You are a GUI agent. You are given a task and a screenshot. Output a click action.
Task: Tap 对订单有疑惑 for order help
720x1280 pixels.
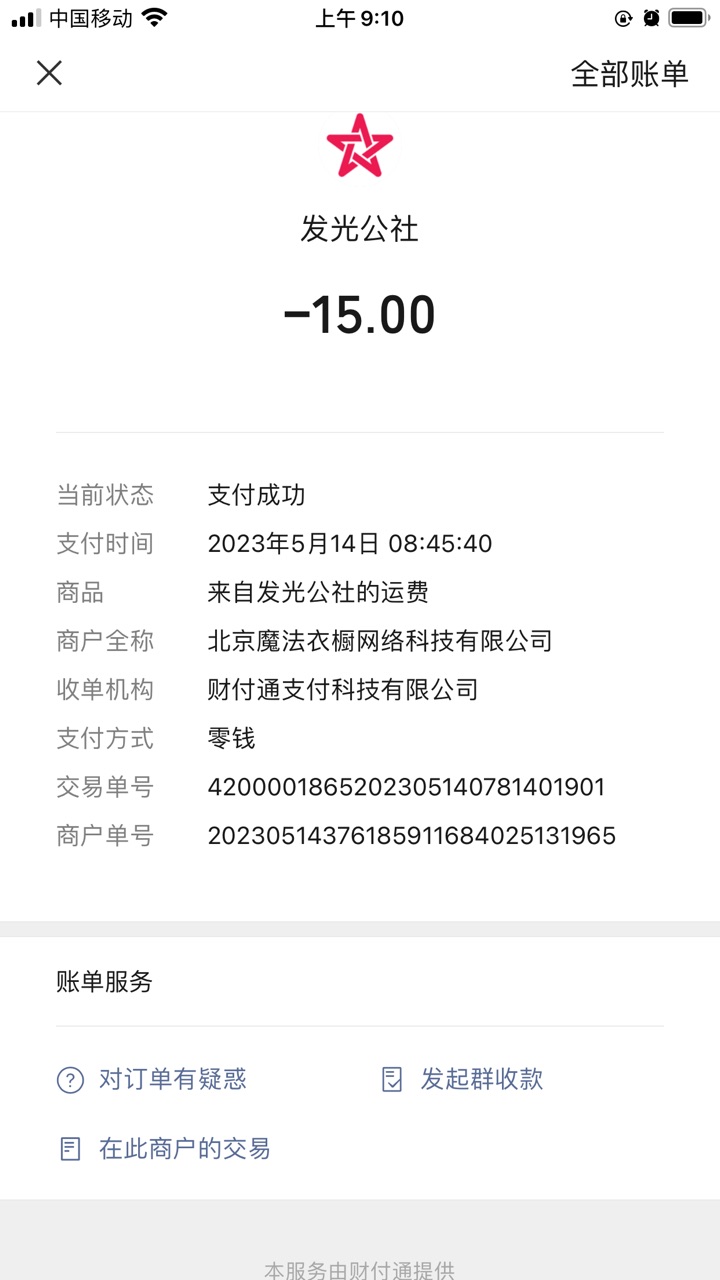tap(152, 1079)
